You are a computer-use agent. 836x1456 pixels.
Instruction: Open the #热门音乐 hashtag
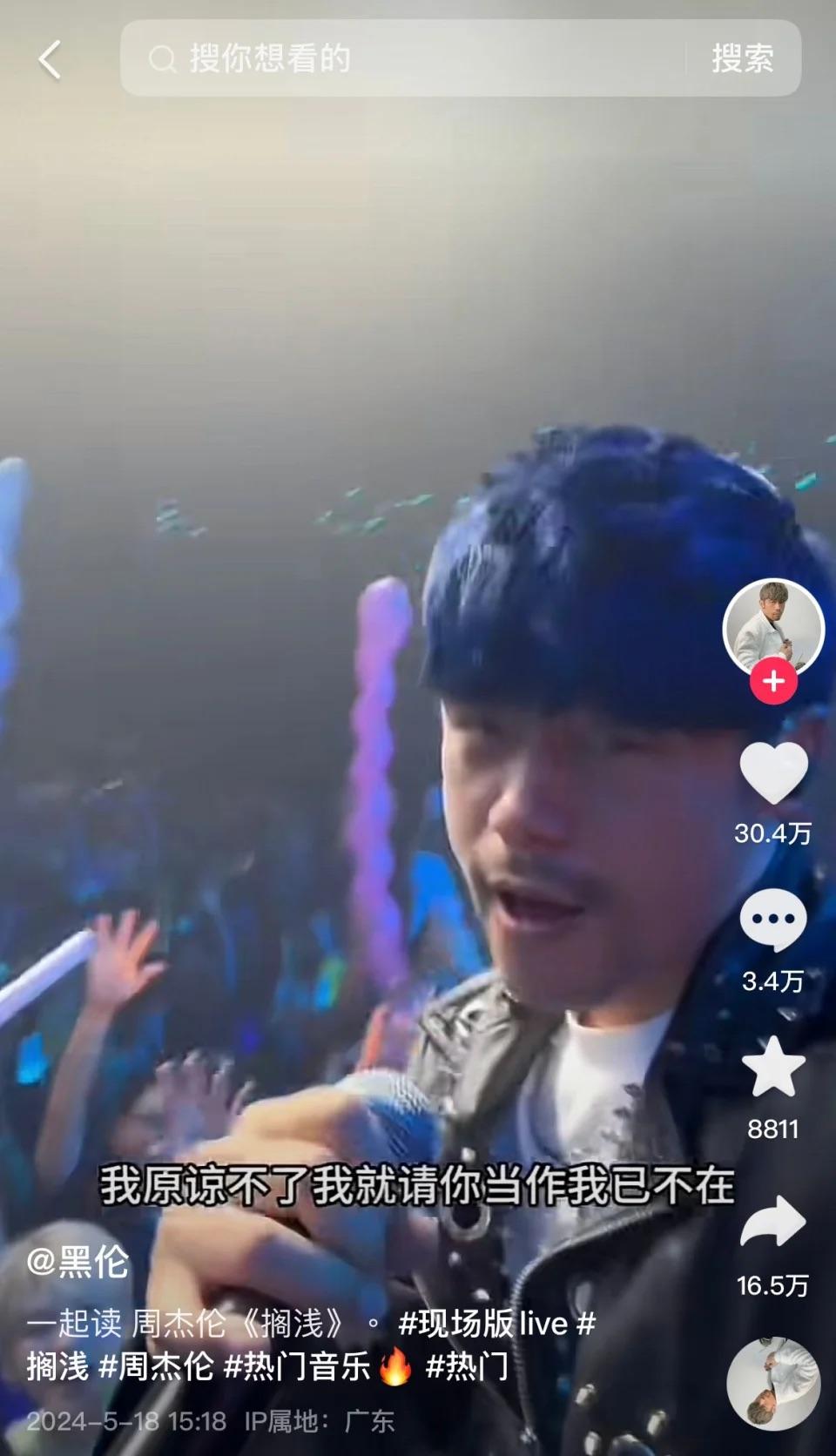tap(298, 1366)
